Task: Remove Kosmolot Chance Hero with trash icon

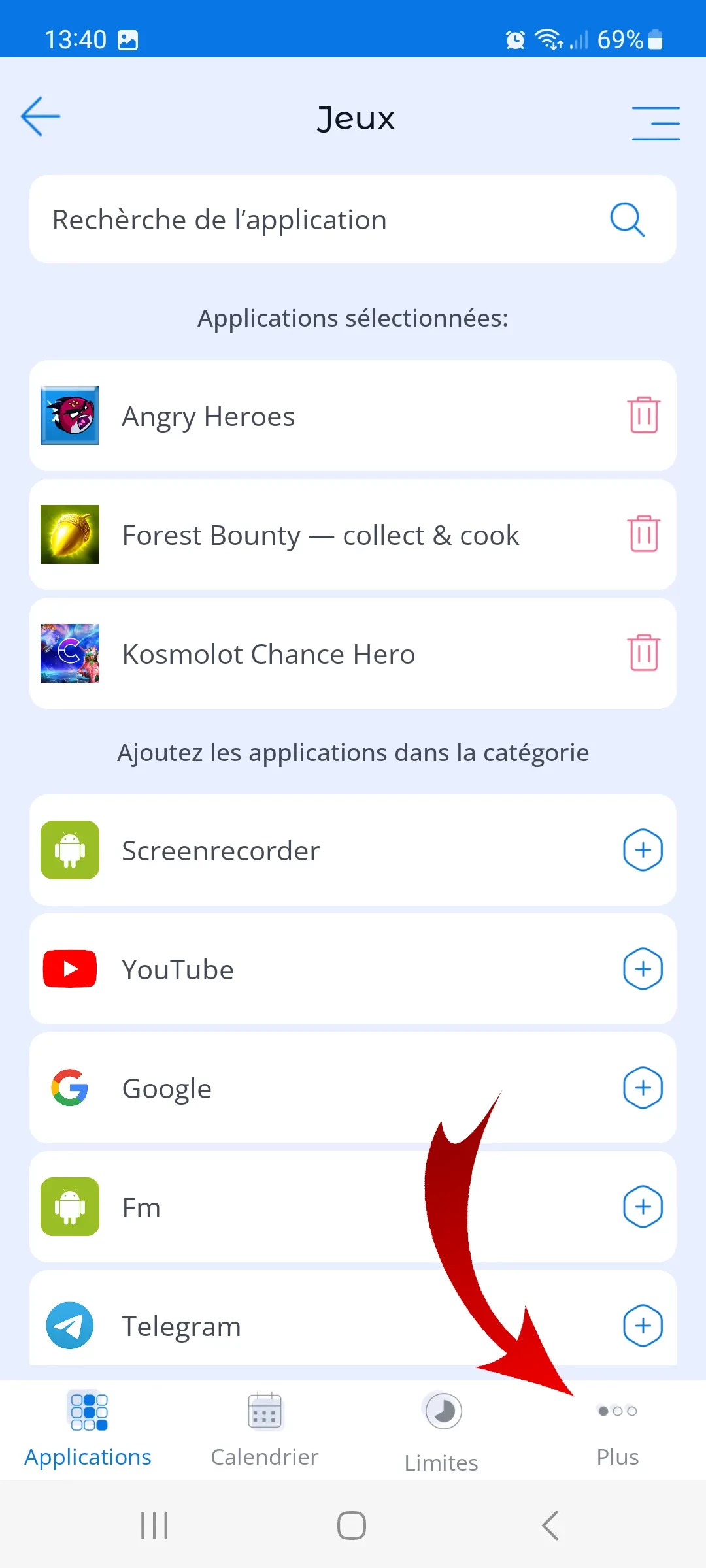Action: pos(644,653)
